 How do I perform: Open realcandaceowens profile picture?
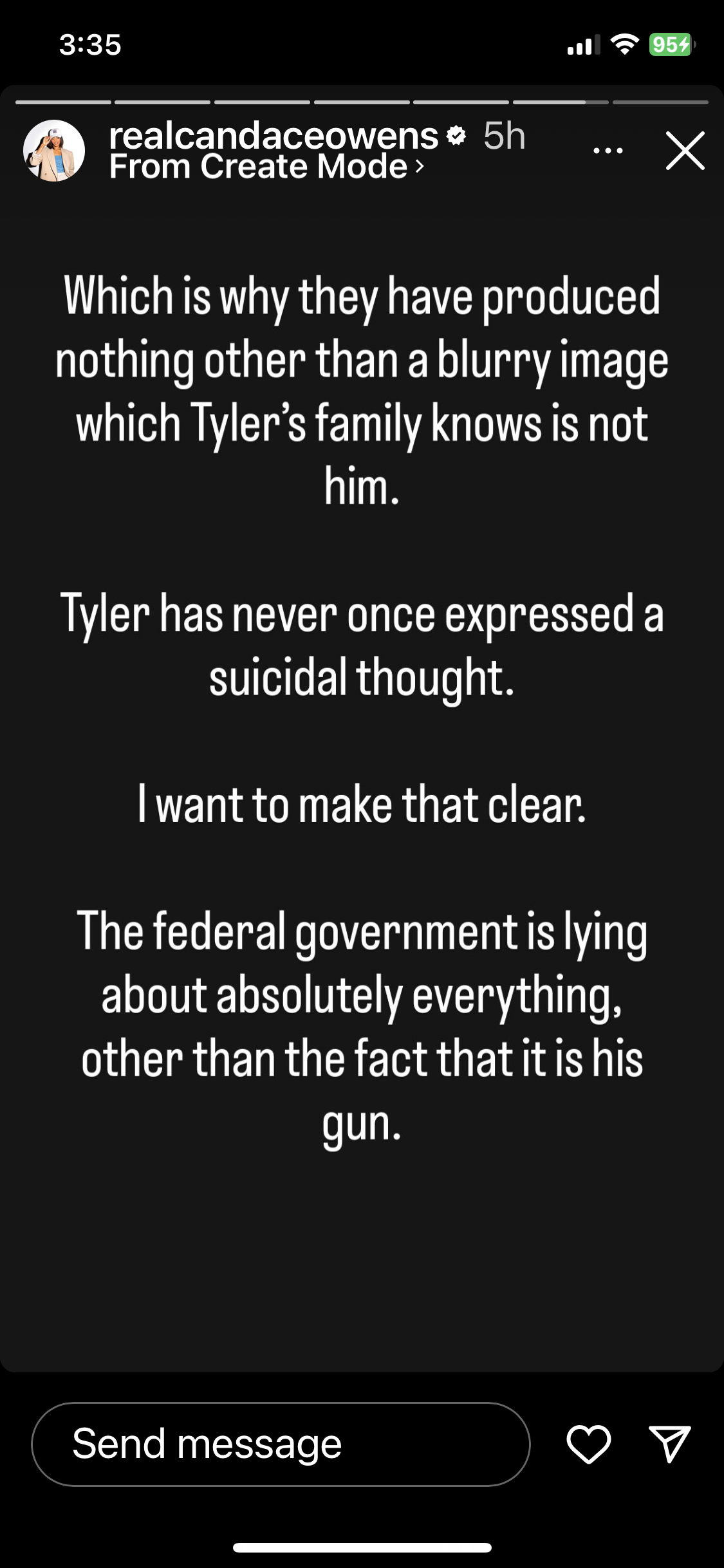pos(54,151)
